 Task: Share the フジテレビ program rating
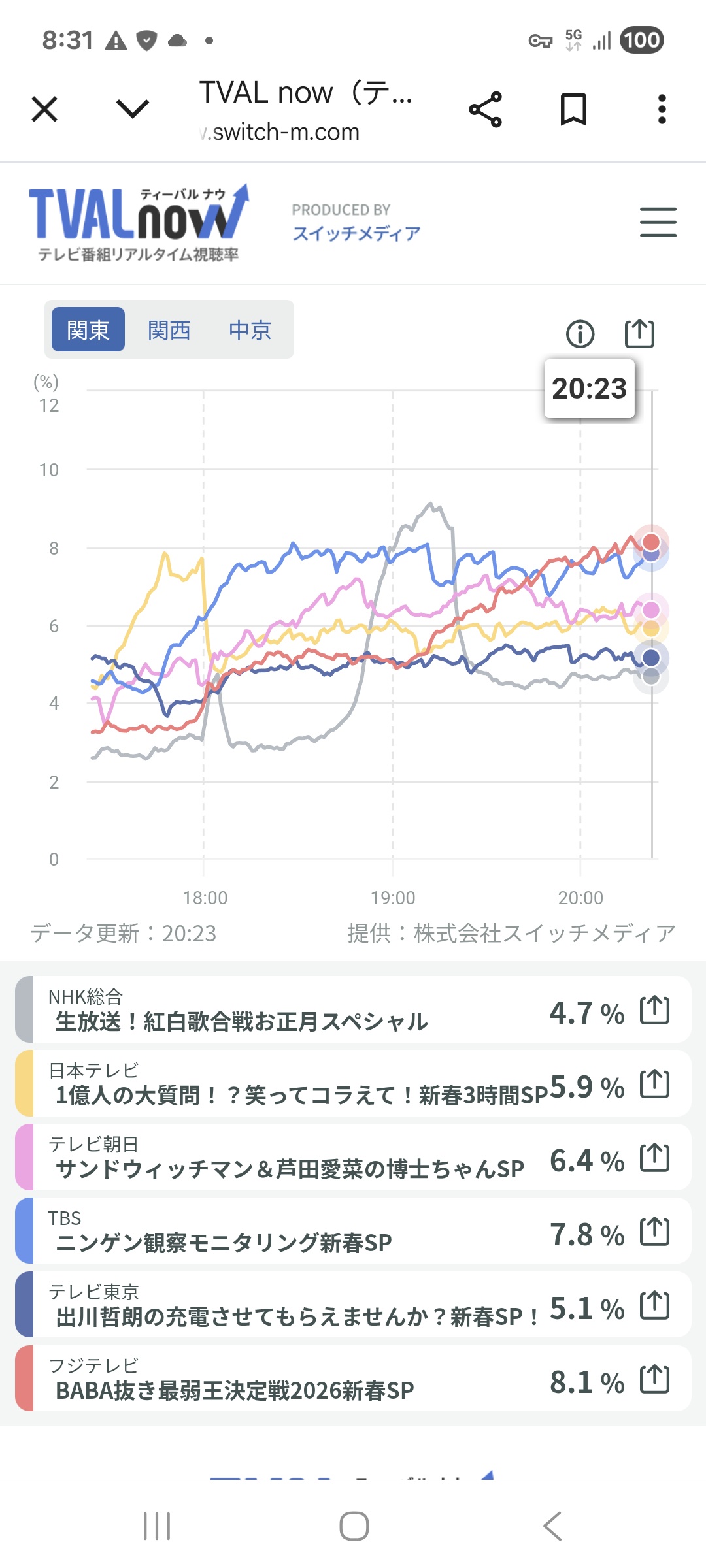[654, 1379]
